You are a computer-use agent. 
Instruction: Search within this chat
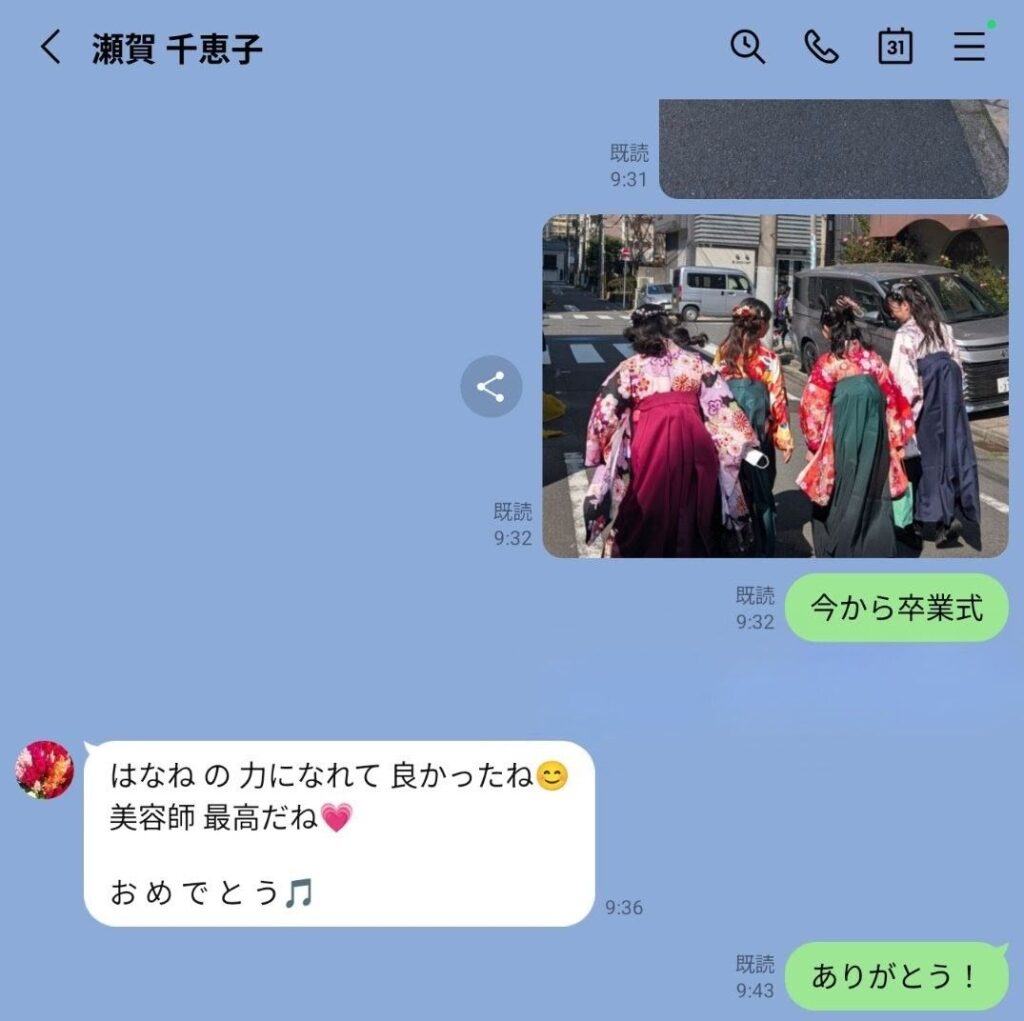(x=747, y=47)
